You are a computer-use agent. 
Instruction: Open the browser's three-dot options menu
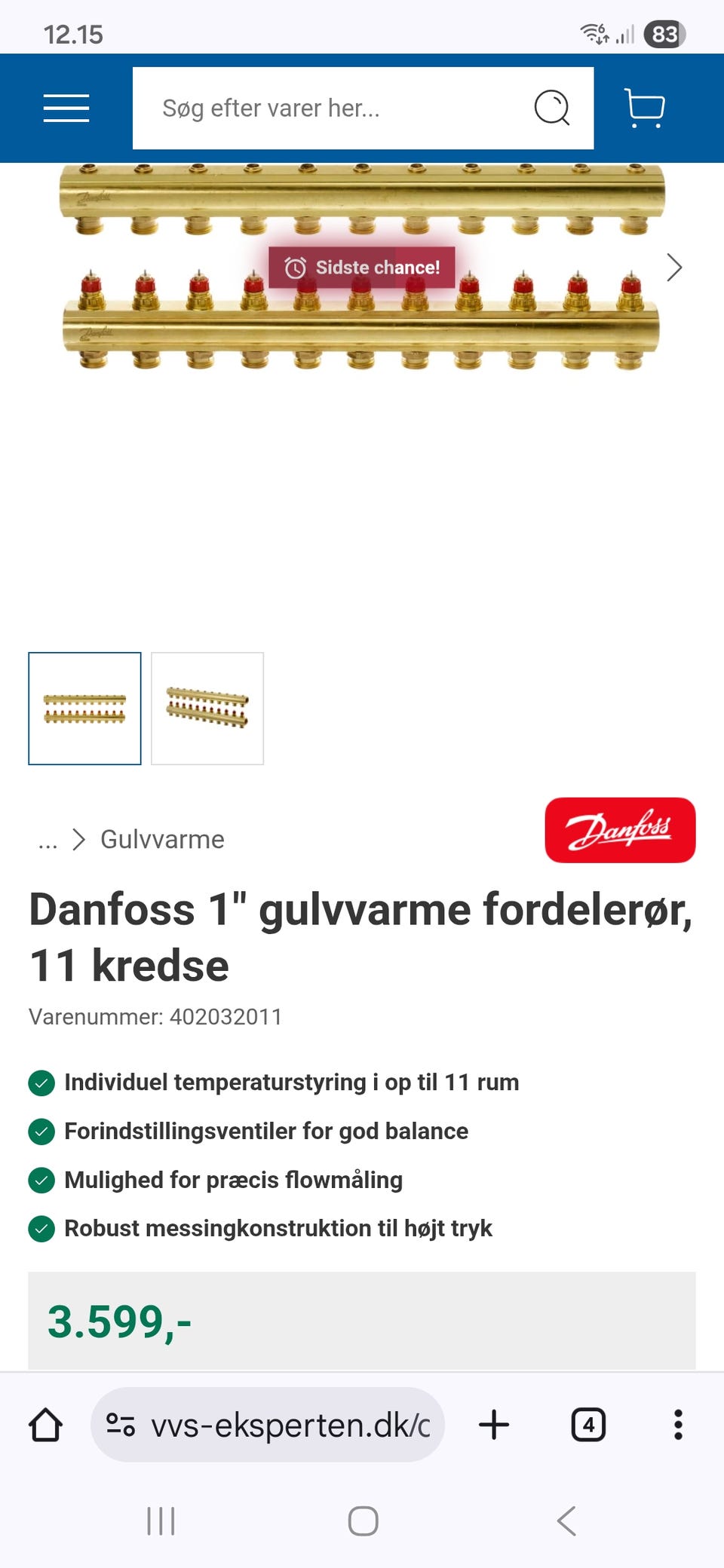click(x=676, y=1425)
